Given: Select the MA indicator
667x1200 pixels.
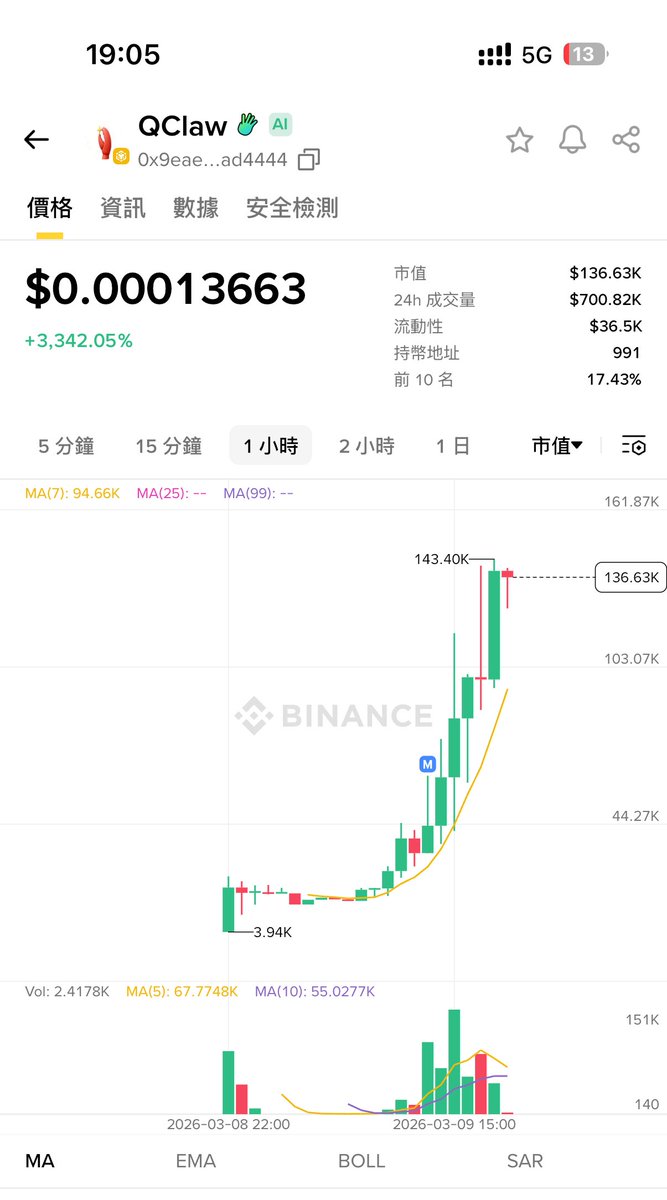Looking at the screenshot, I should [40, 1161].
